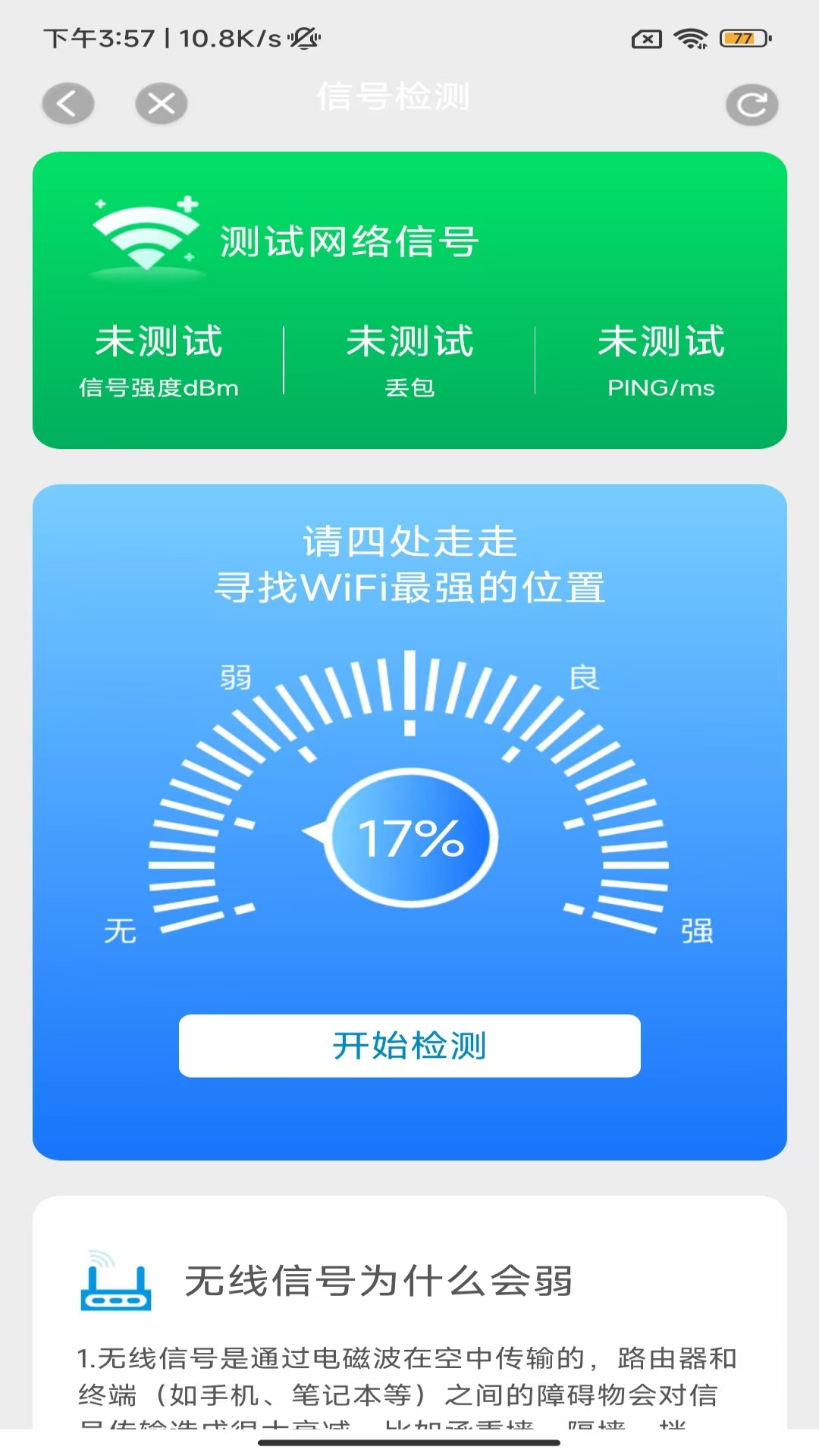Viewport: 819px width, 1456px height.
Task: Select the 丢包 statistic
Action: click(409, 364)
